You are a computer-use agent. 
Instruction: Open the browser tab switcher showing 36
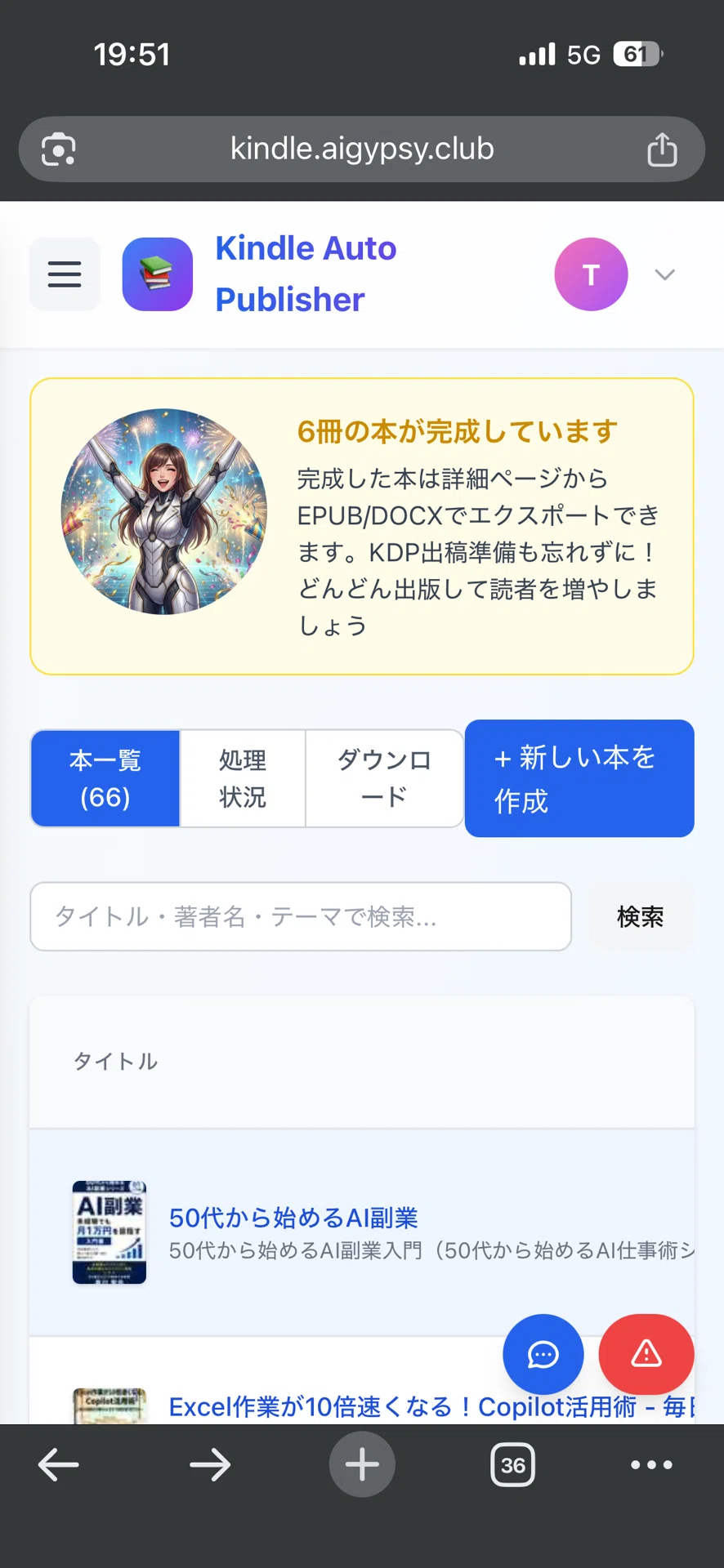(512, 1465)
